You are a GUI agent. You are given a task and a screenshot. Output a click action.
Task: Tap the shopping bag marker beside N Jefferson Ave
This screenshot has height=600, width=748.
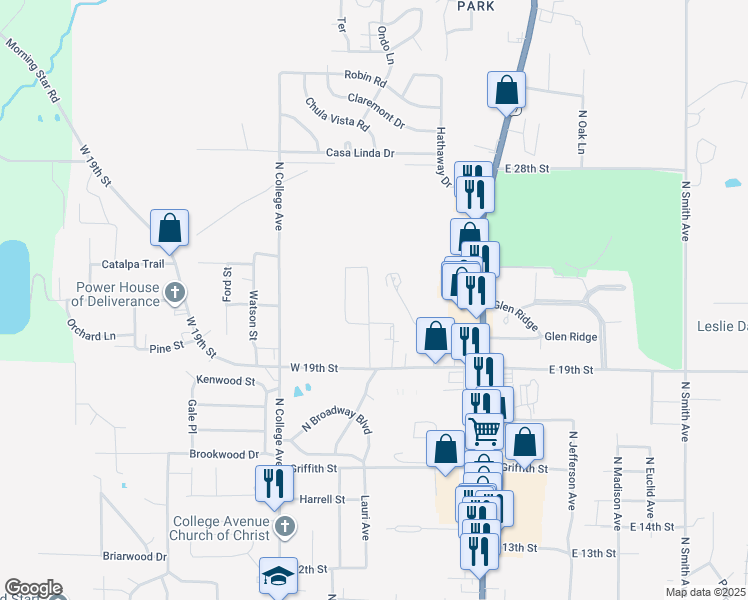pyautogui.click(x=525, y=441)
